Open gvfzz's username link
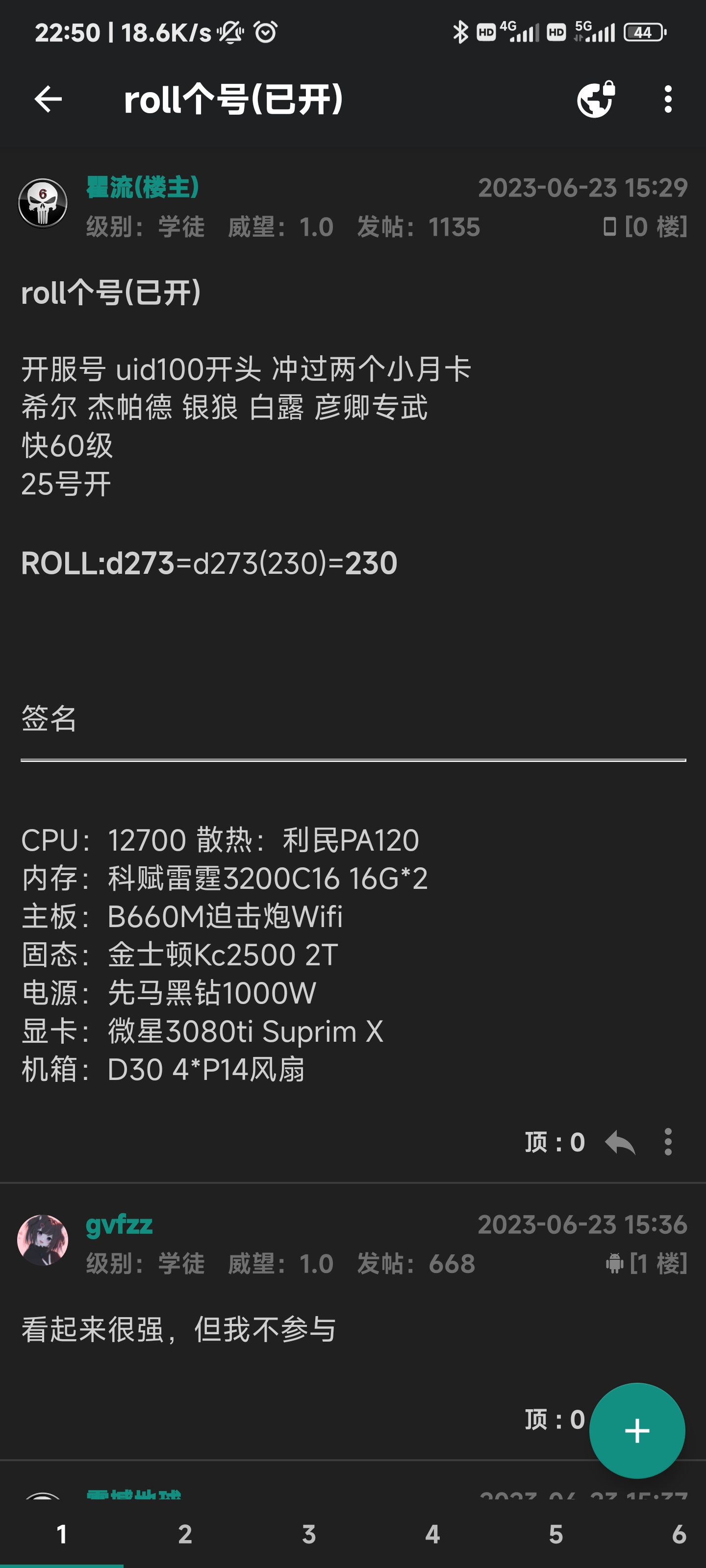Viewport: 706px width, 1568px height. click(x=120, y=1226)
